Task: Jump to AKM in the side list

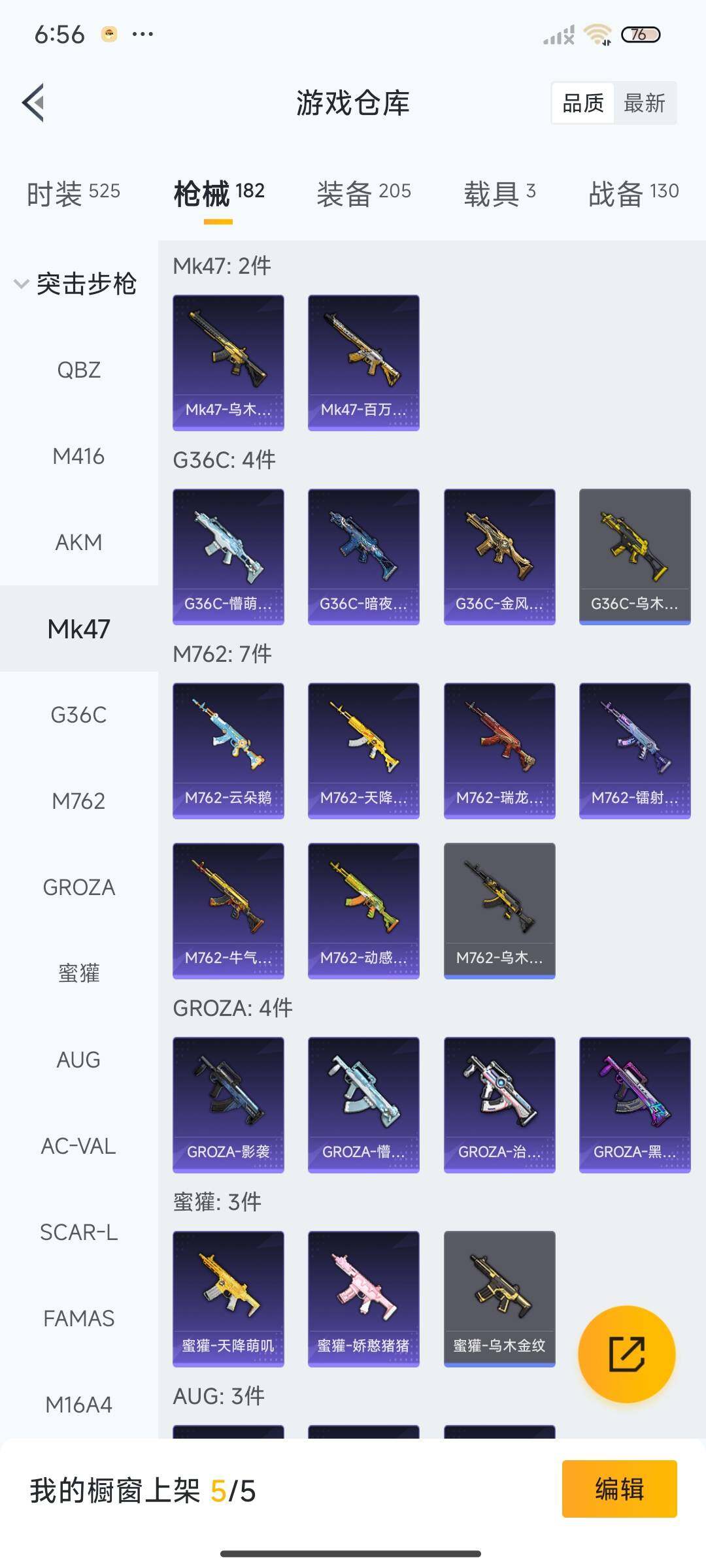Action: [78, 543]
